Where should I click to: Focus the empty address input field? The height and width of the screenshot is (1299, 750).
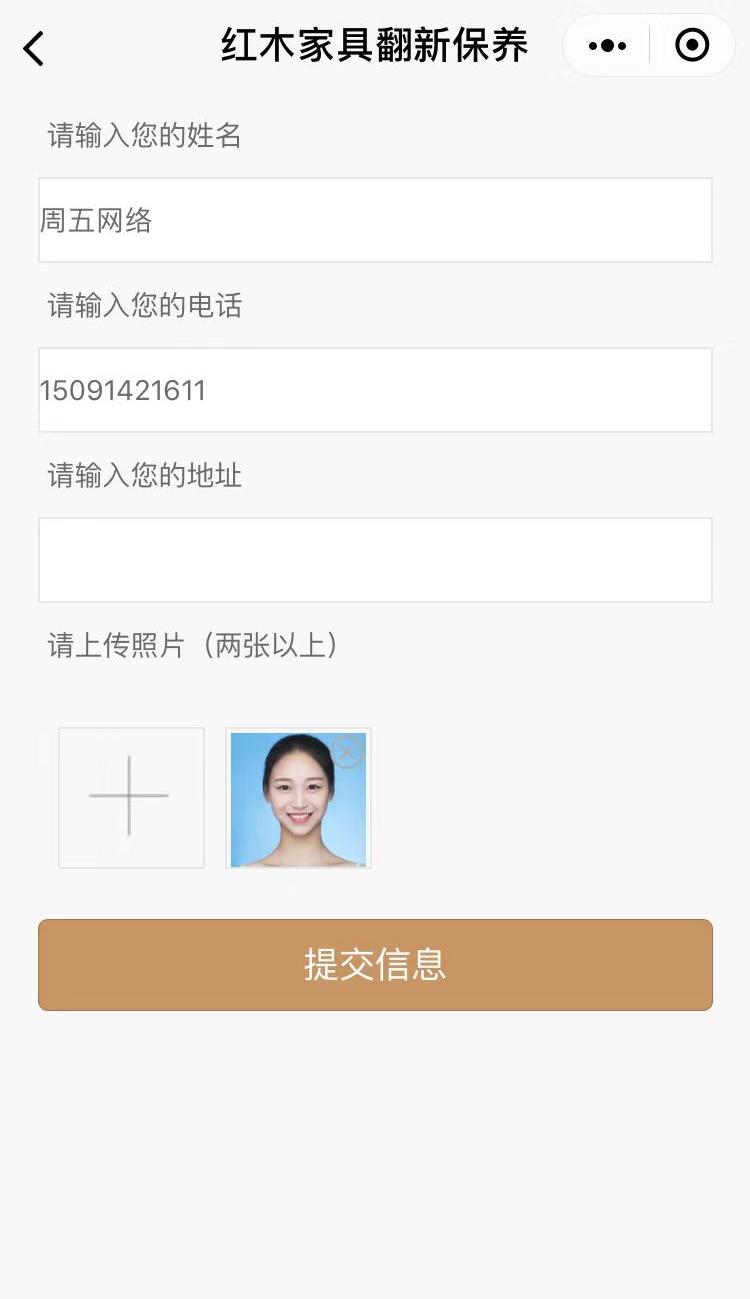[375, 560]
